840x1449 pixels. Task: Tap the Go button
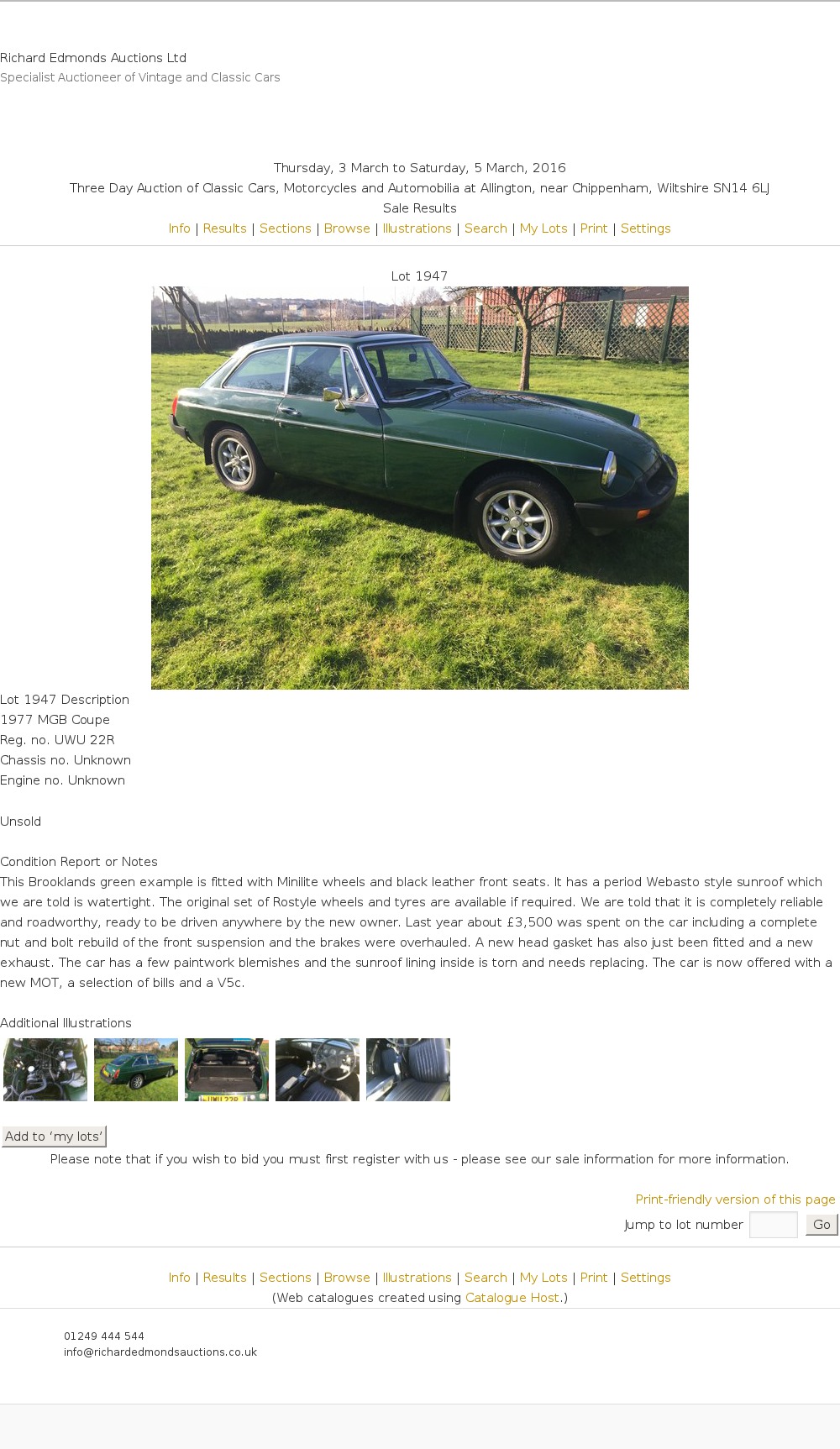click(822, 1225)
